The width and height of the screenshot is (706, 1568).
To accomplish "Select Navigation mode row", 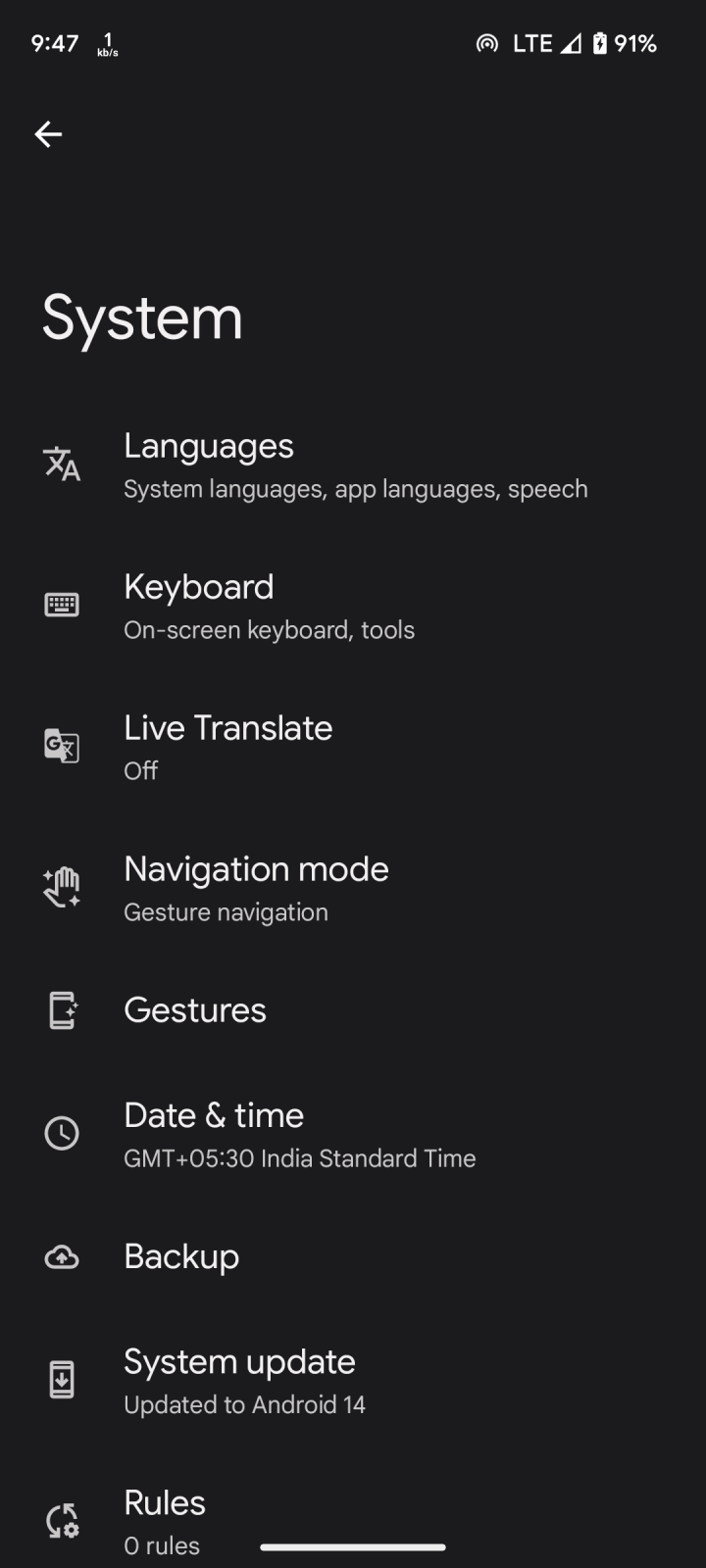I will (x=353, y=888).
